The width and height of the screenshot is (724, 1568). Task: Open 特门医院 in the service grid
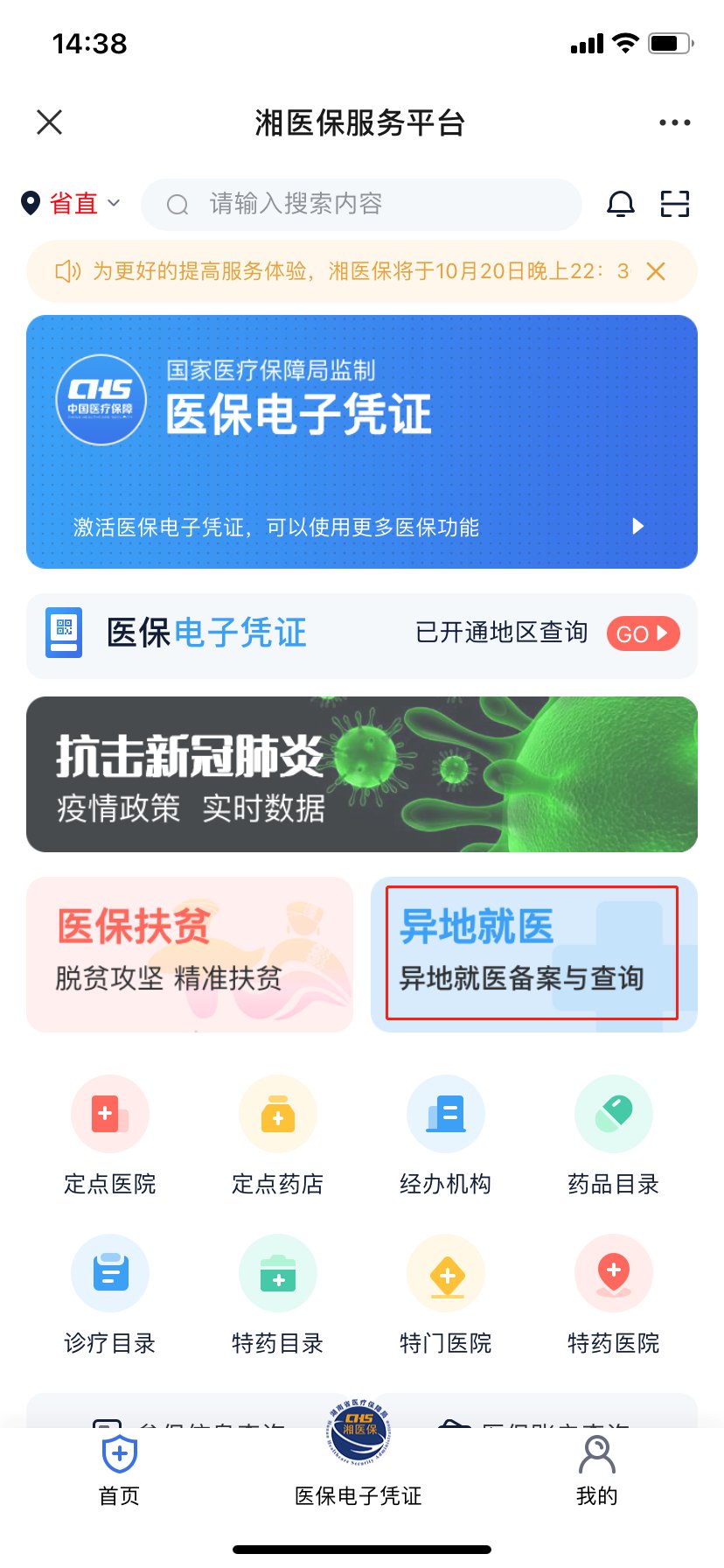[x=446, y=1294]
